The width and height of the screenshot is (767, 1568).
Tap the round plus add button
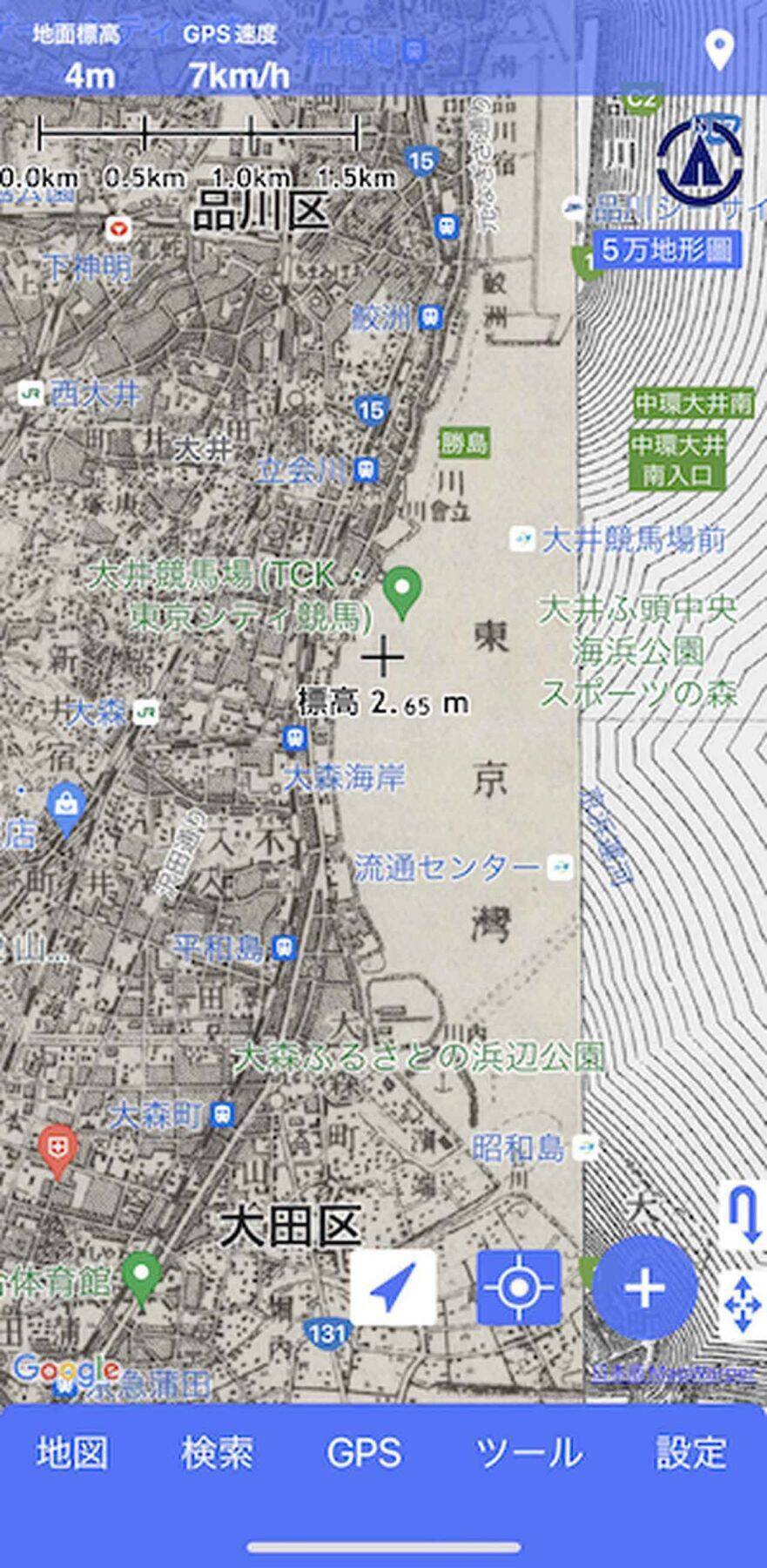pos(645,1288)
